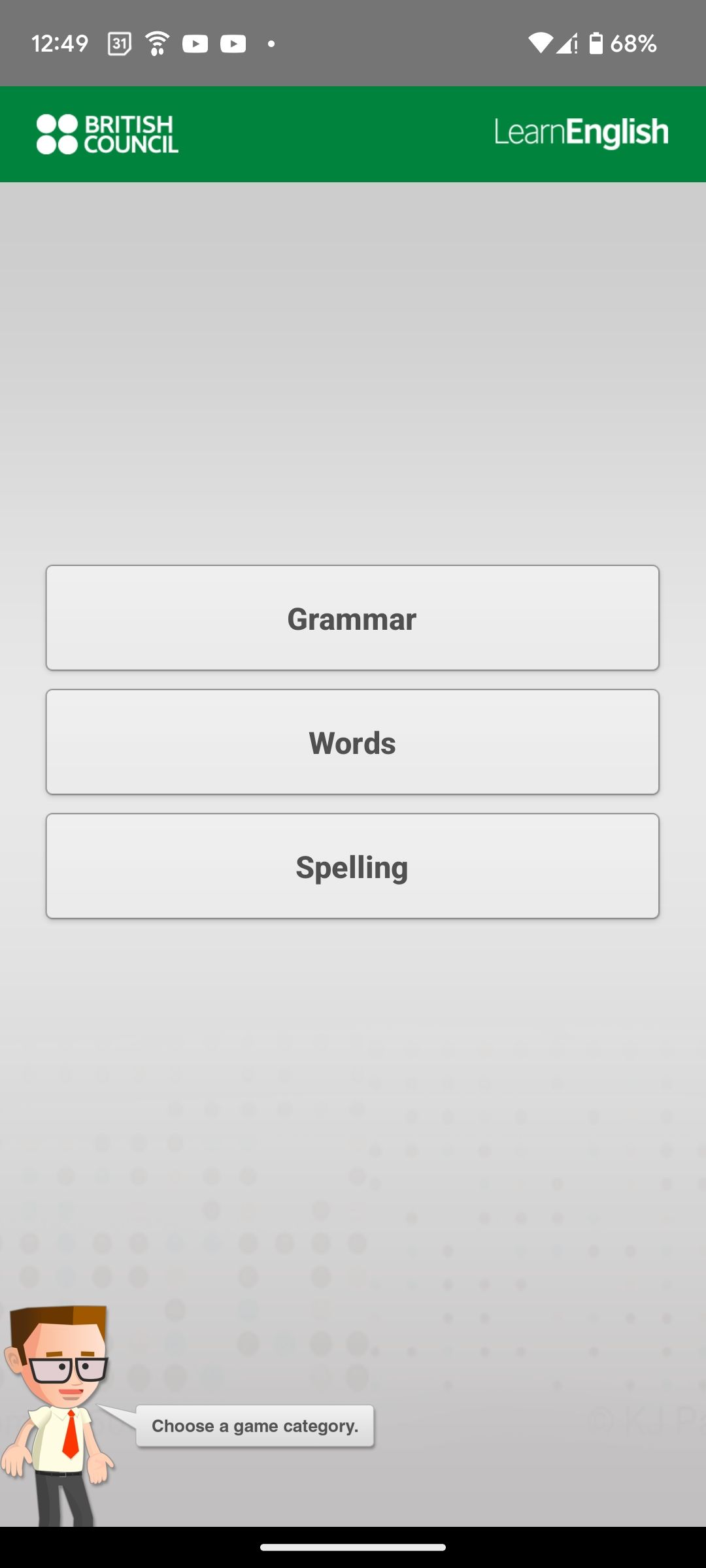Click the clock showing 12:49
Image resolution: width=706 pixels, height=1568 pixels.
pyautogui.click(x=60, y=42)
